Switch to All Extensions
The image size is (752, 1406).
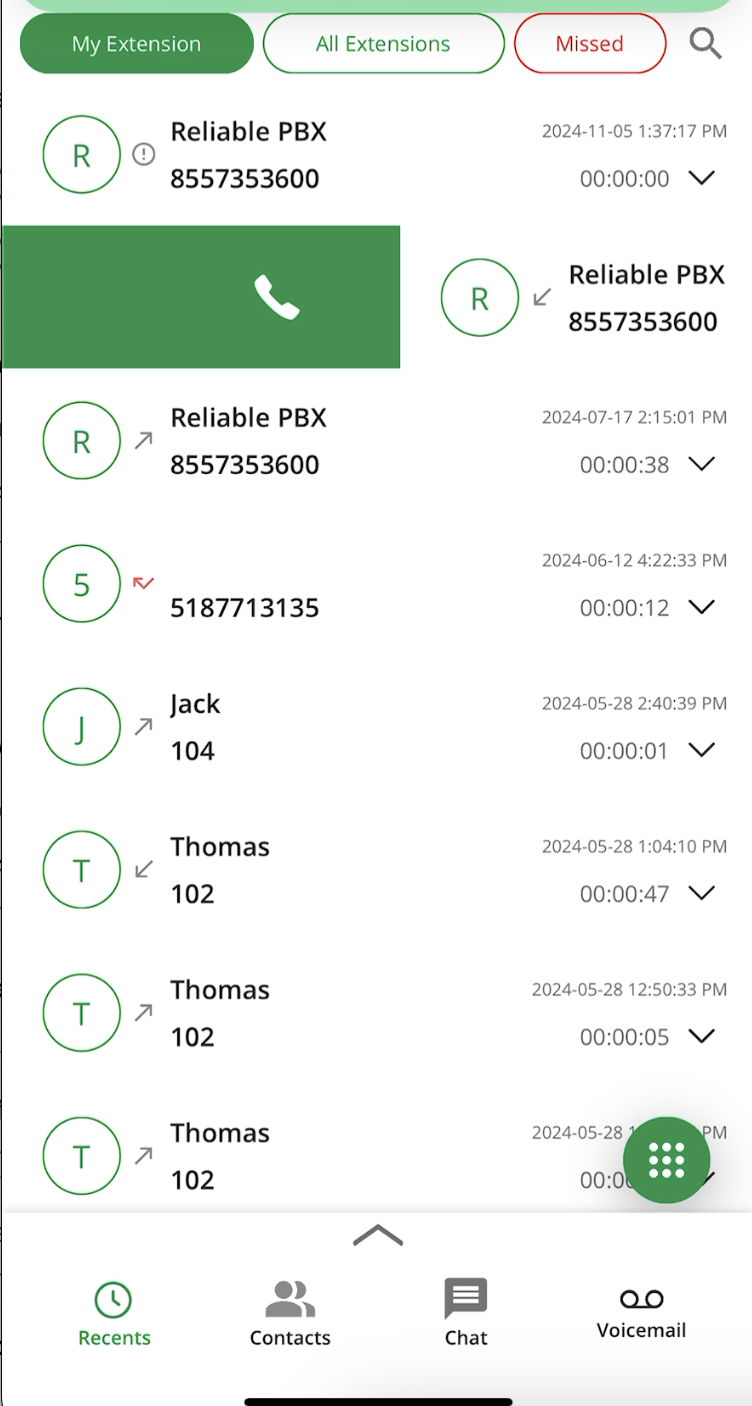click(x=383, y=43)
